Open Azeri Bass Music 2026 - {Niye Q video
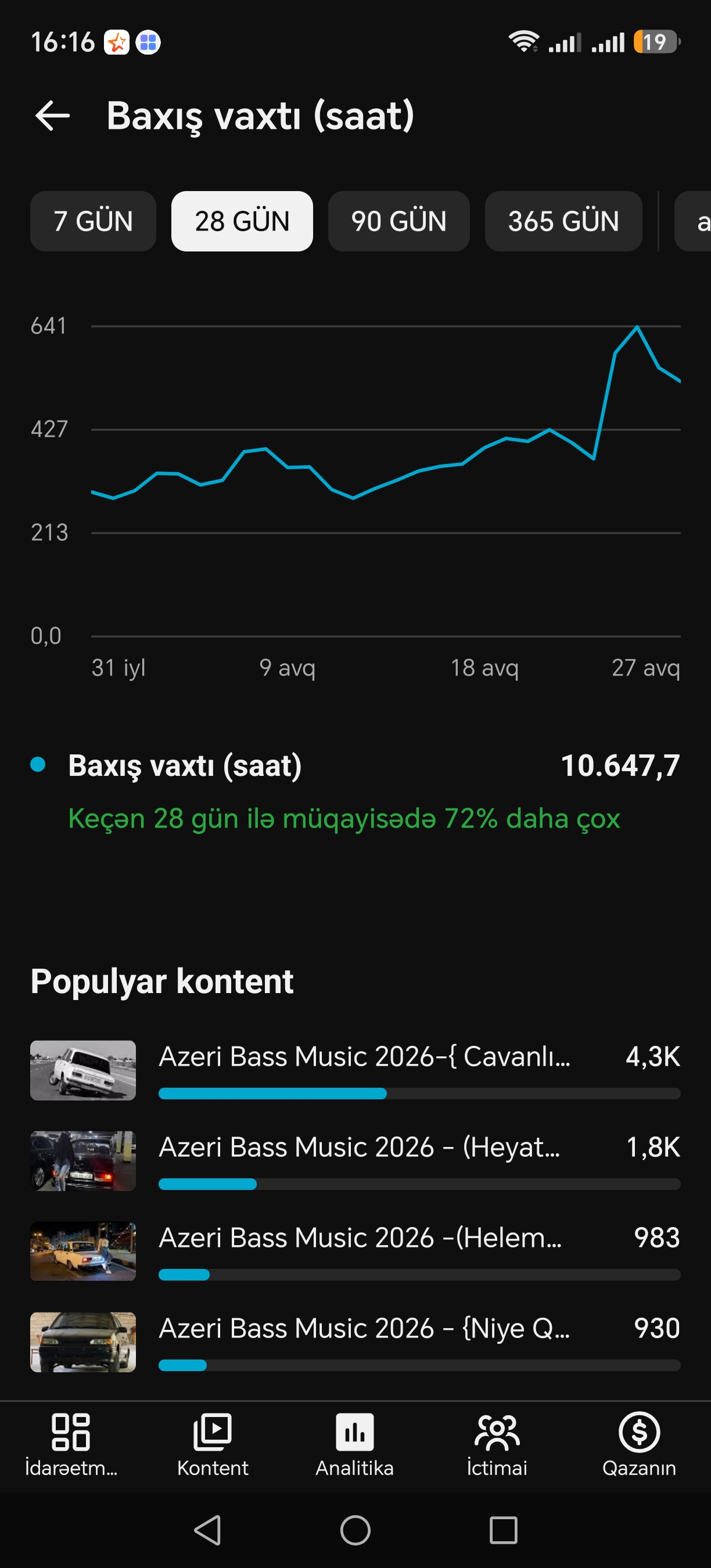Screen dimensions: 711x1568 [355, 1342]
